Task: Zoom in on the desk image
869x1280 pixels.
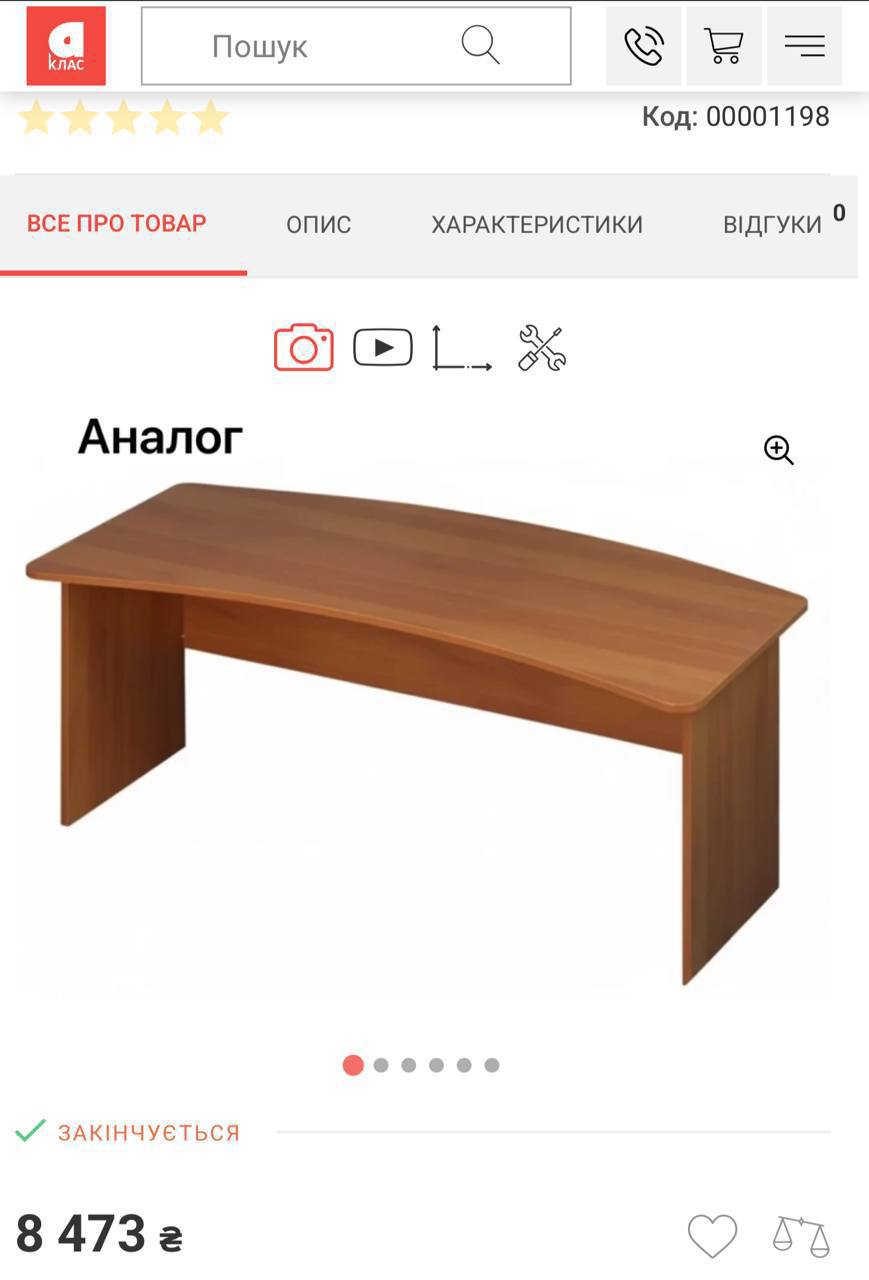Action: [778, 450]
